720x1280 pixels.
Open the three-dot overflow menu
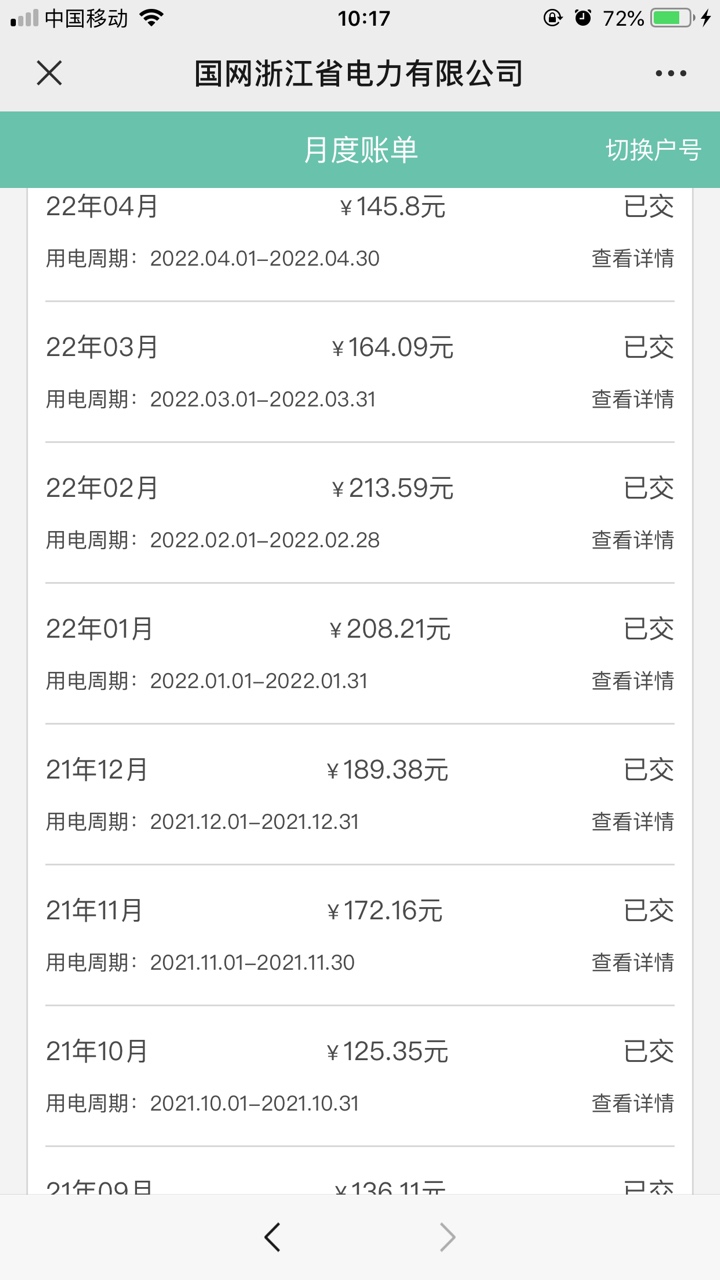point(671,73)
